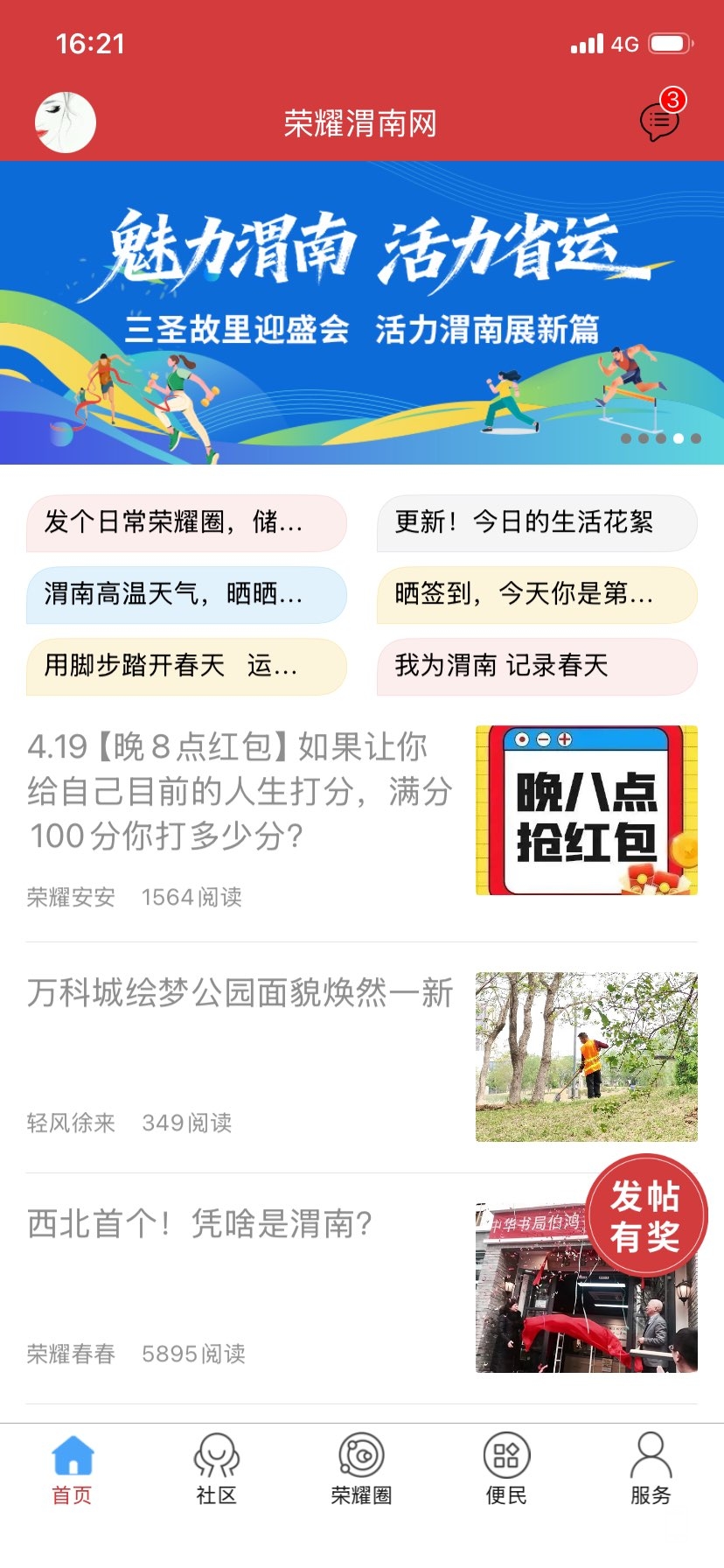Open the 西北首个！凭啥是渭南？ article
Viewport: 724px width, 1568px height.
[x=201, y=1224]
